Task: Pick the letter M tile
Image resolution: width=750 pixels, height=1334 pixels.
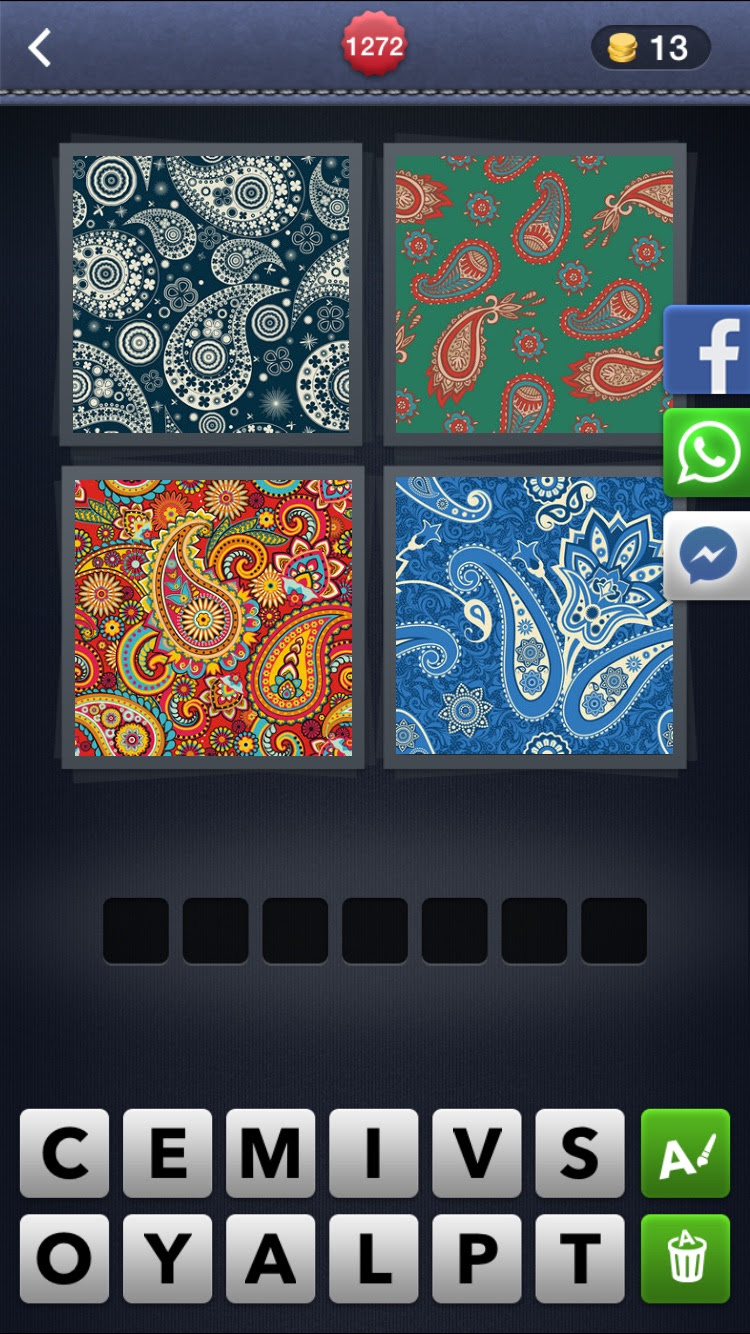Action: click(x=271, y=1153)
